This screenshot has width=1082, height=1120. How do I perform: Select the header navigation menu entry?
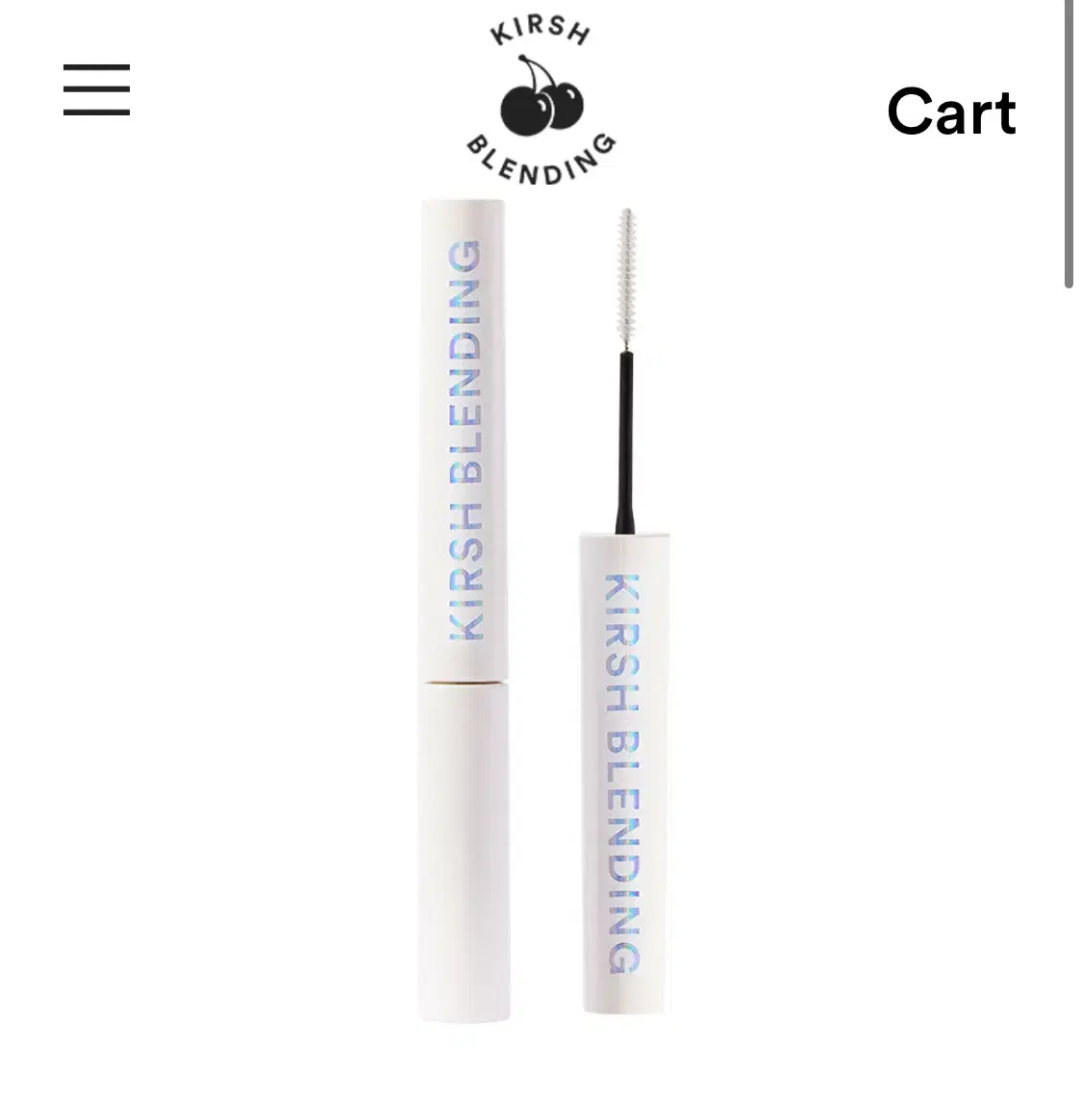click(x=953, y=112)
